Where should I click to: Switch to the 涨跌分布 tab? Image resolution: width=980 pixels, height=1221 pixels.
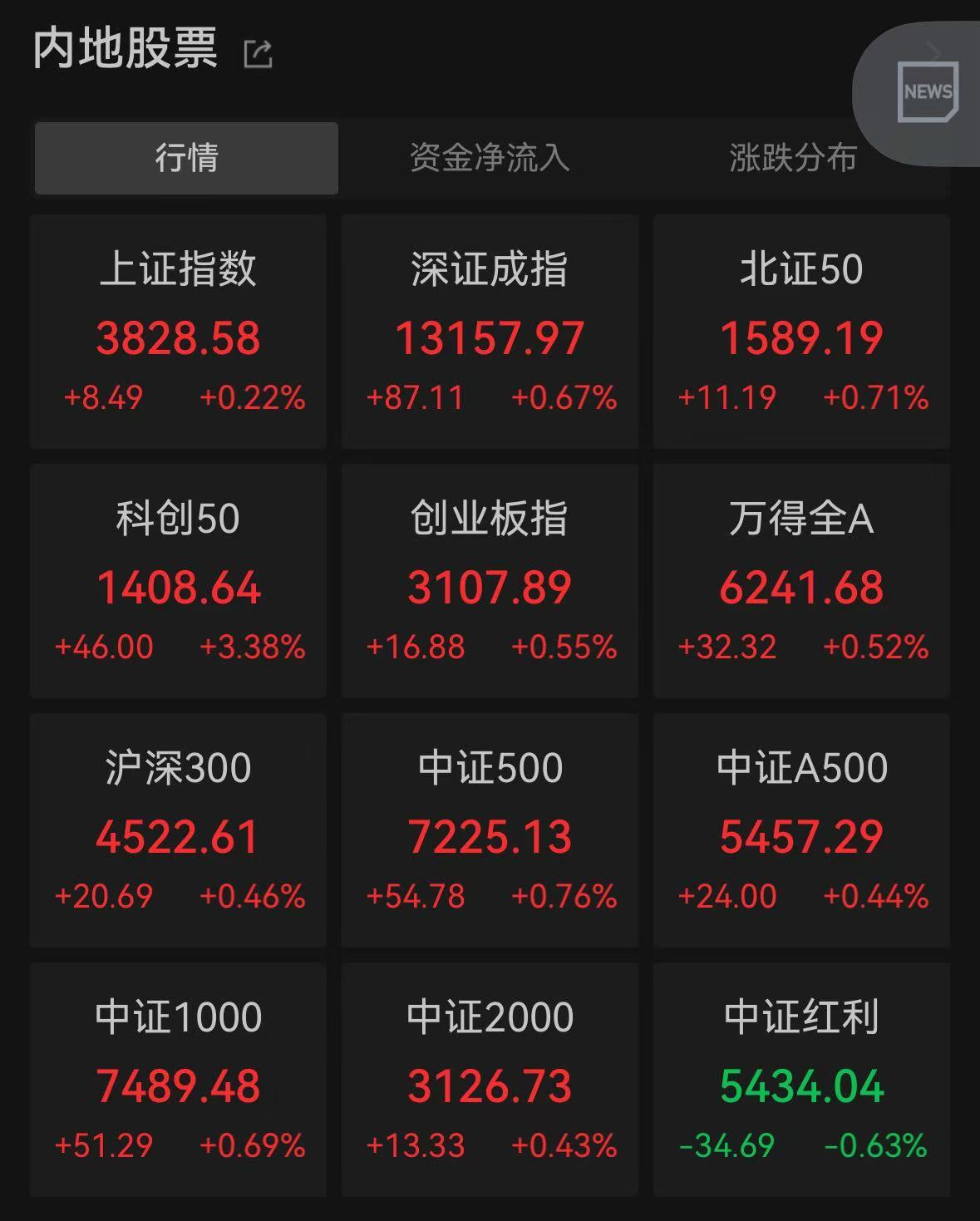791,158
